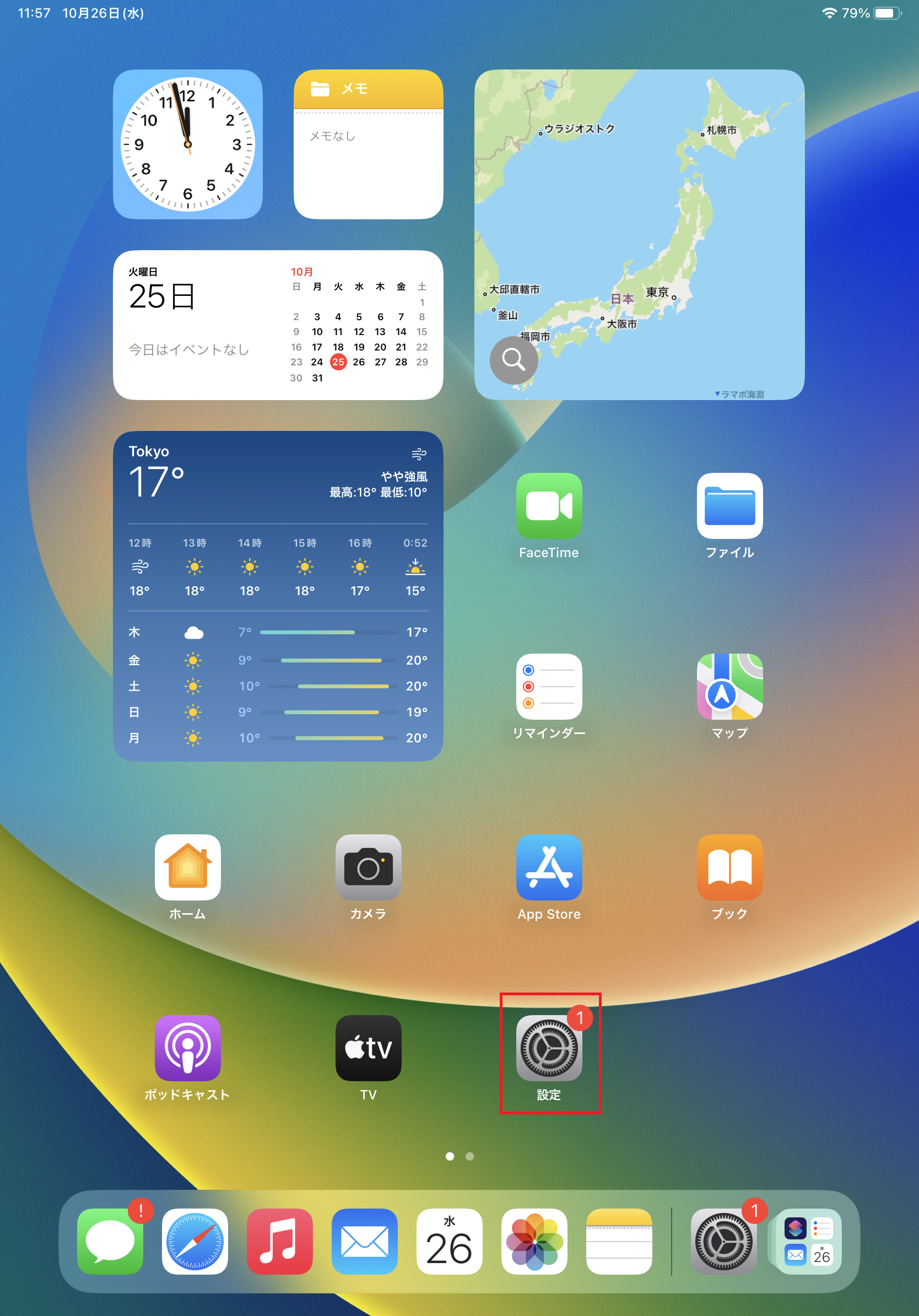Launch Safari from the dock
Viewport: 919px width, 1316px height.
(195, 1242)
